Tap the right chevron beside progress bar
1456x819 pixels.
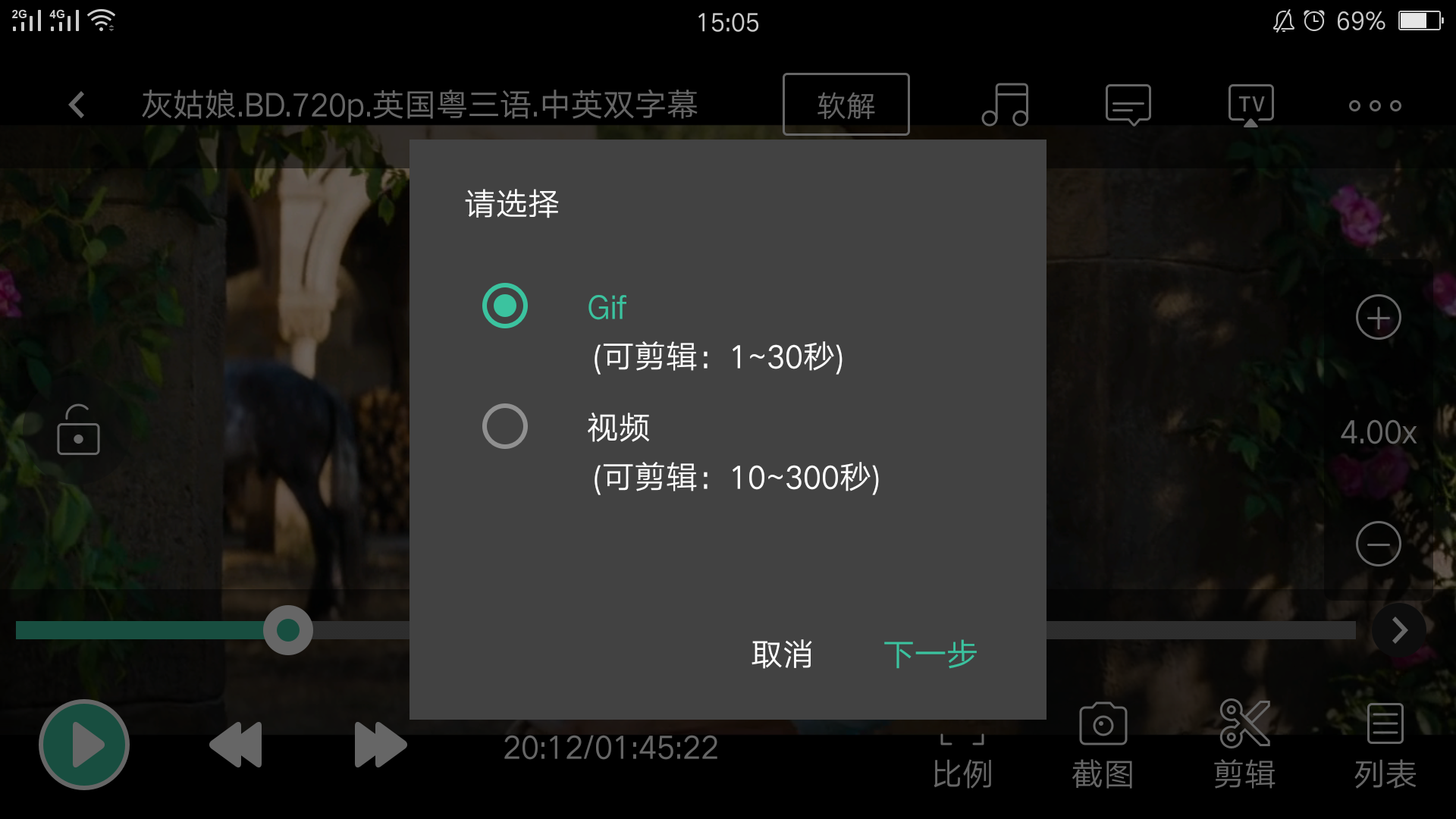[1399, 629]
